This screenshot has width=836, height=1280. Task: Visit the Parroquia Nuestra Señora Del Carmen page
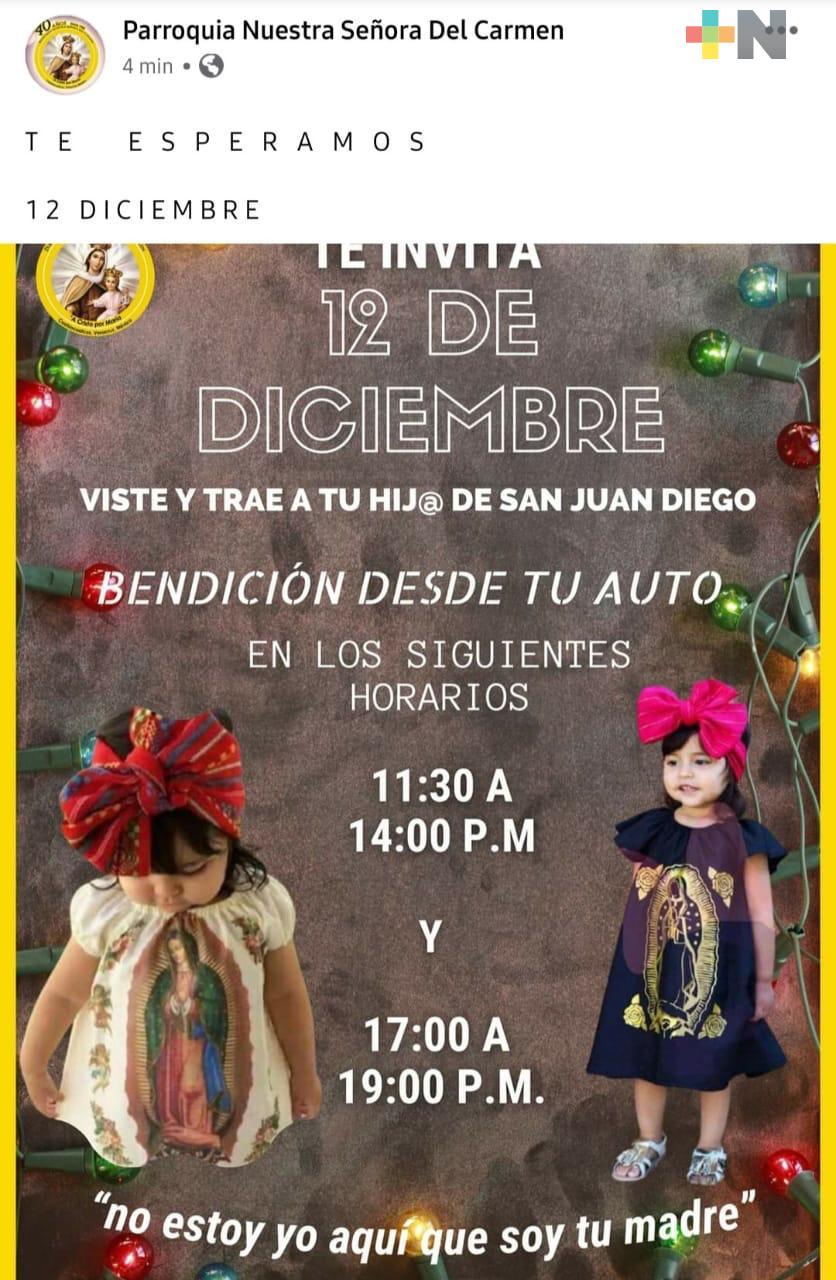tap(343, 31)
